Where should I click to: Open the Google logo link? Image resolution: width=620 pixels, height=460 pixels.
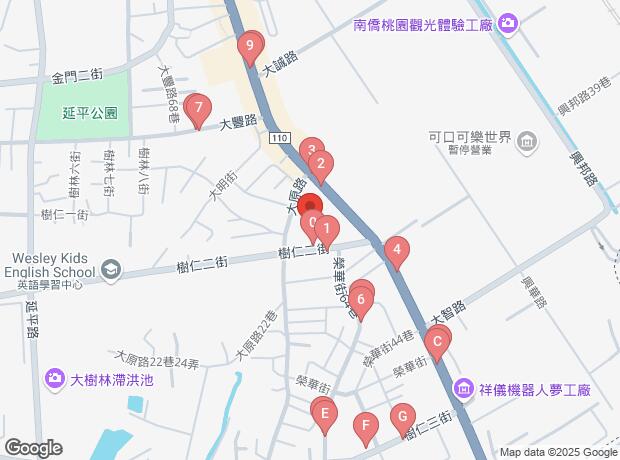pyautogui.click(x=32, y=448)
